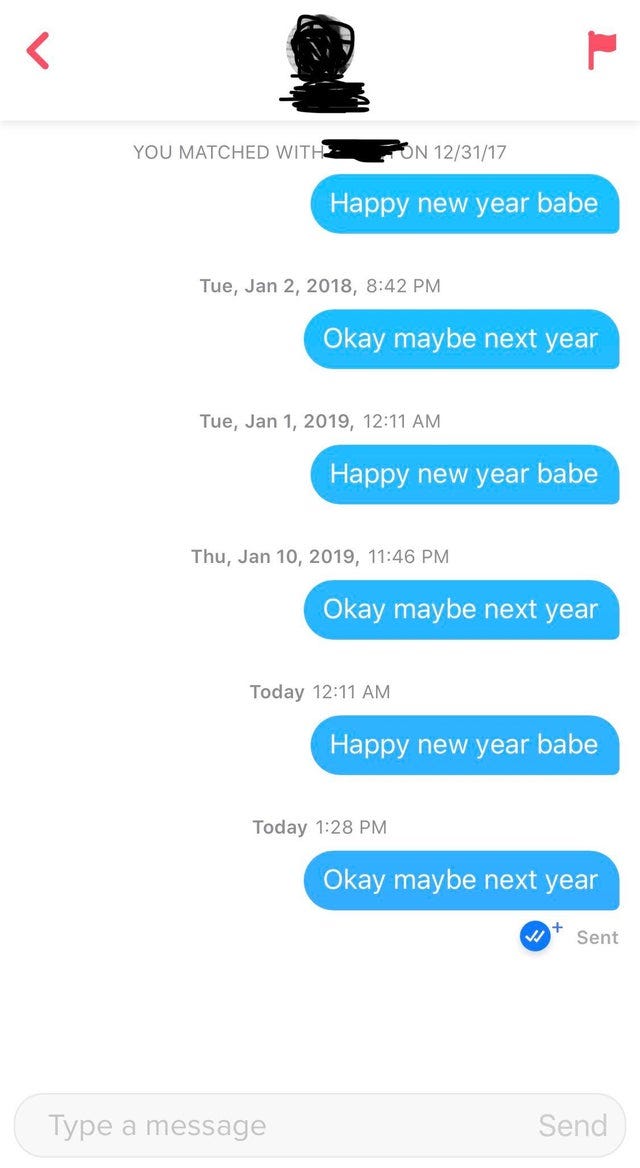Open the match's profile picture
Screen dimensions: 640x1168
(319, 48)
